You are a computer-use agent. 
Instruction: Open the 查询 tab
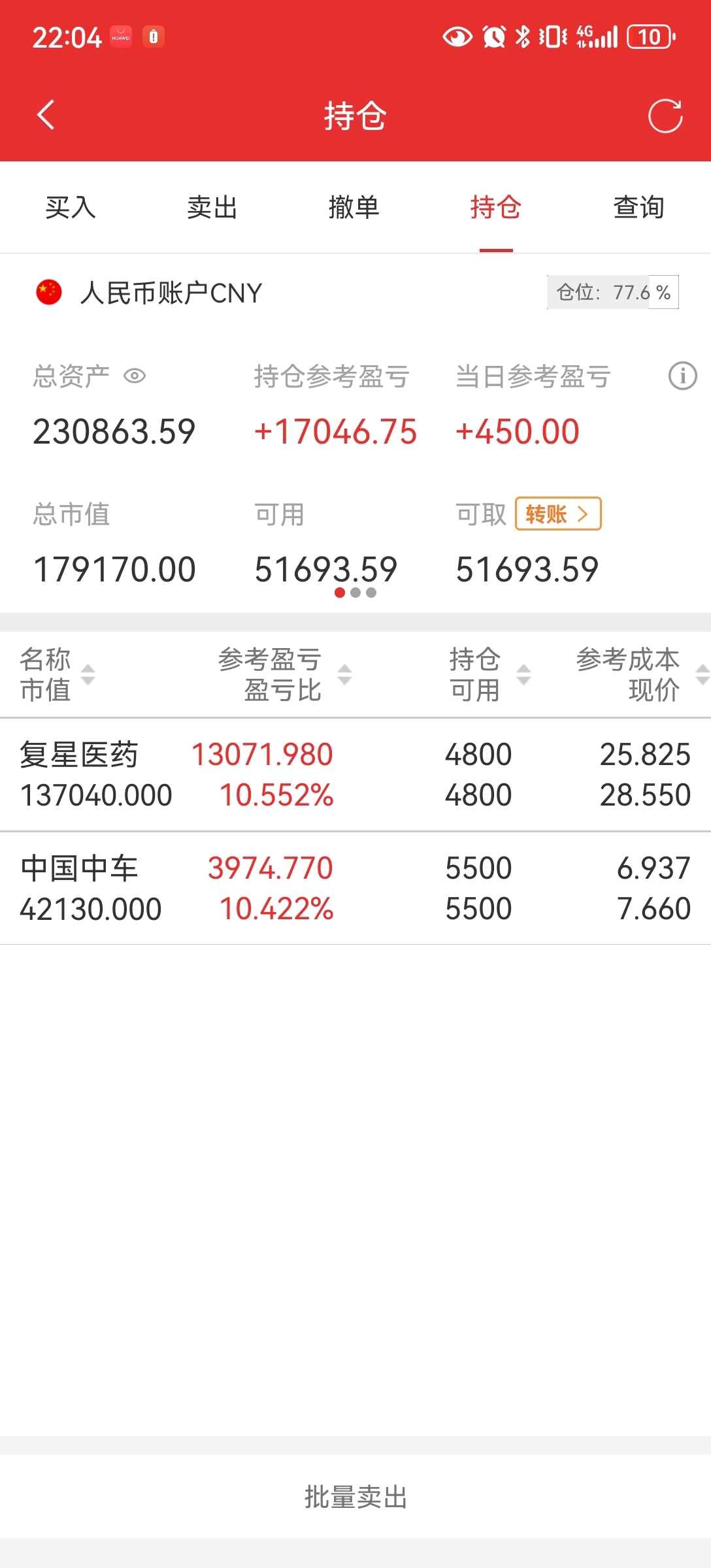coord(638,208)
